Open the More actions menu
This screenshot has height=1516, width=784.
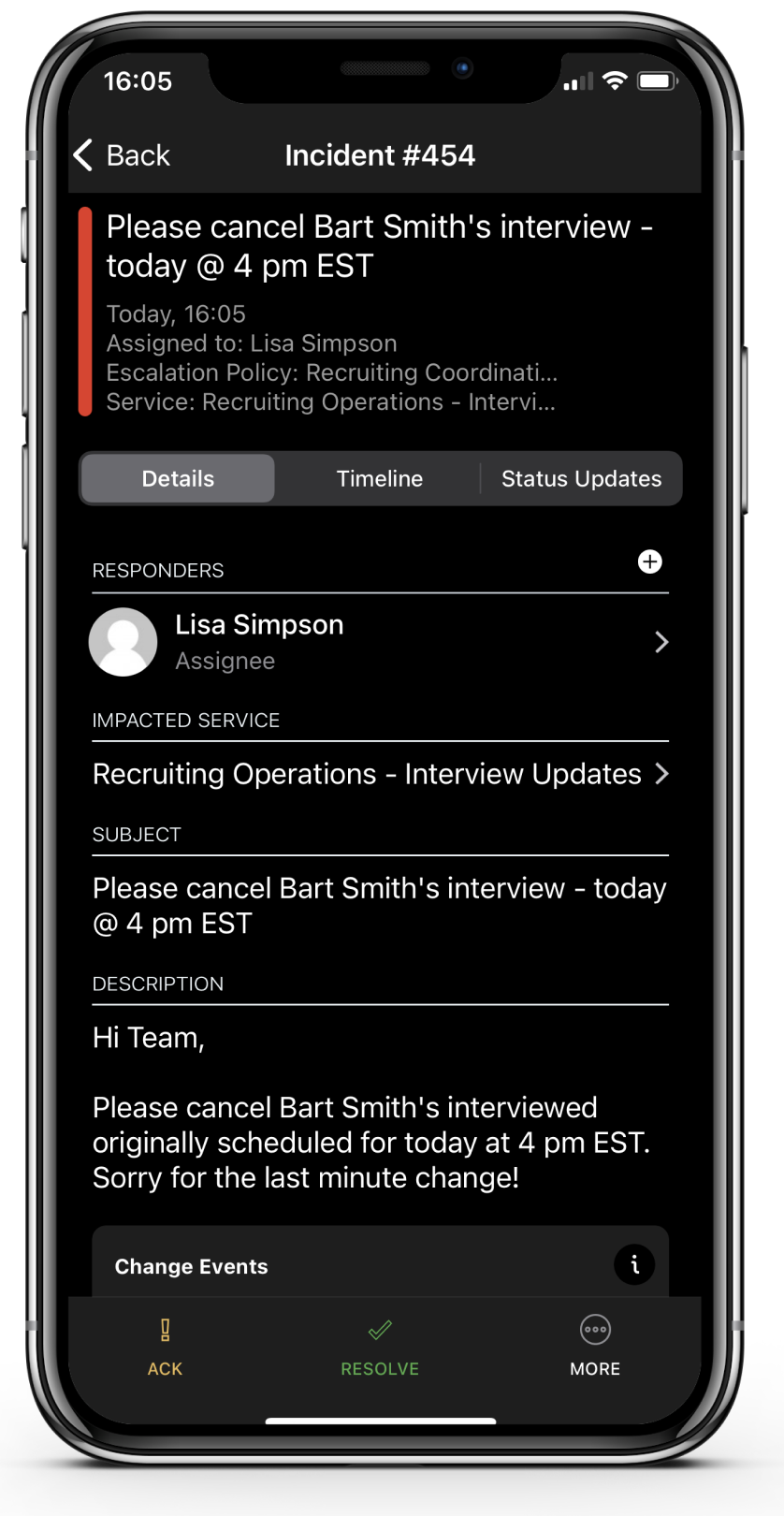pyautogui.click(x=595, y=1346)
